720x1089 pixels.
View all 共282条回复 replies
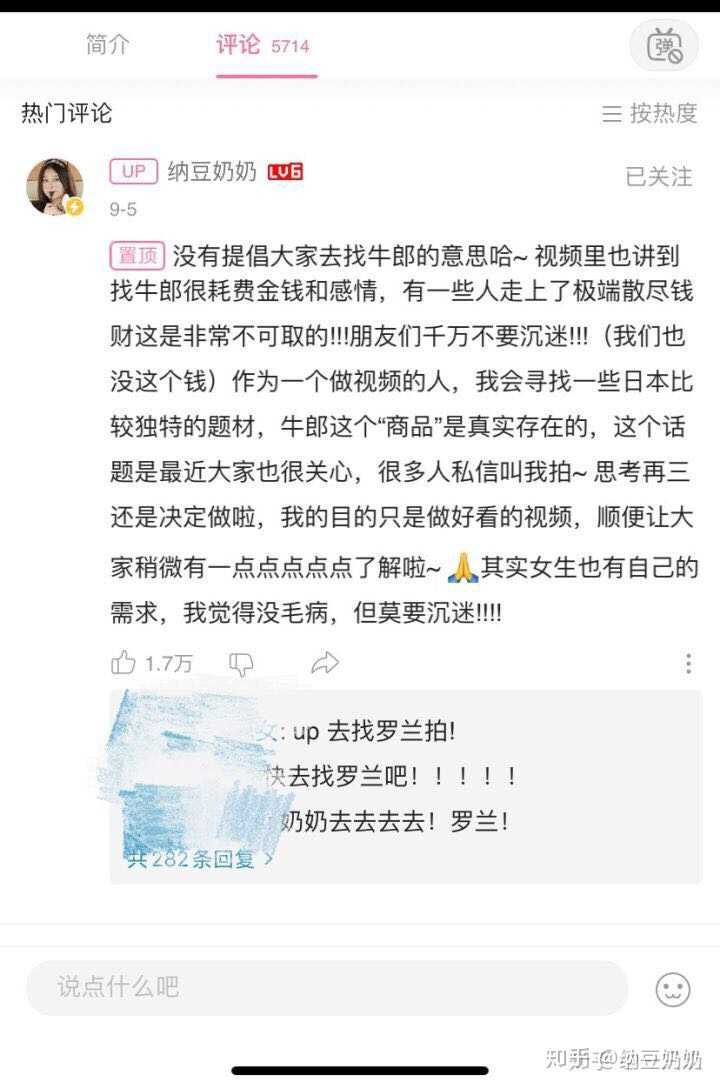(200, 858)
